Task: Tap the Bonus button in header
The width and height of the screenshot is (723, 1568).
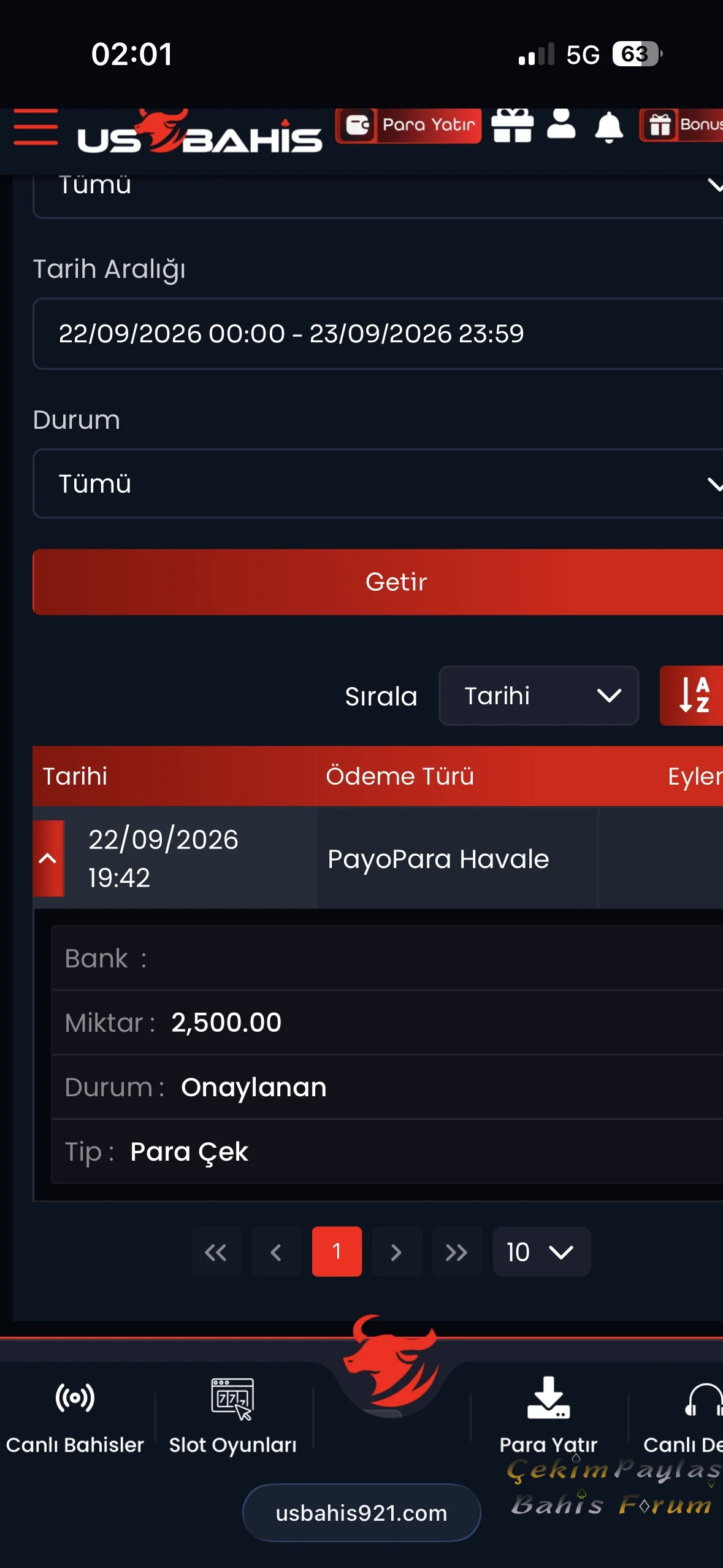Action: 681,125
